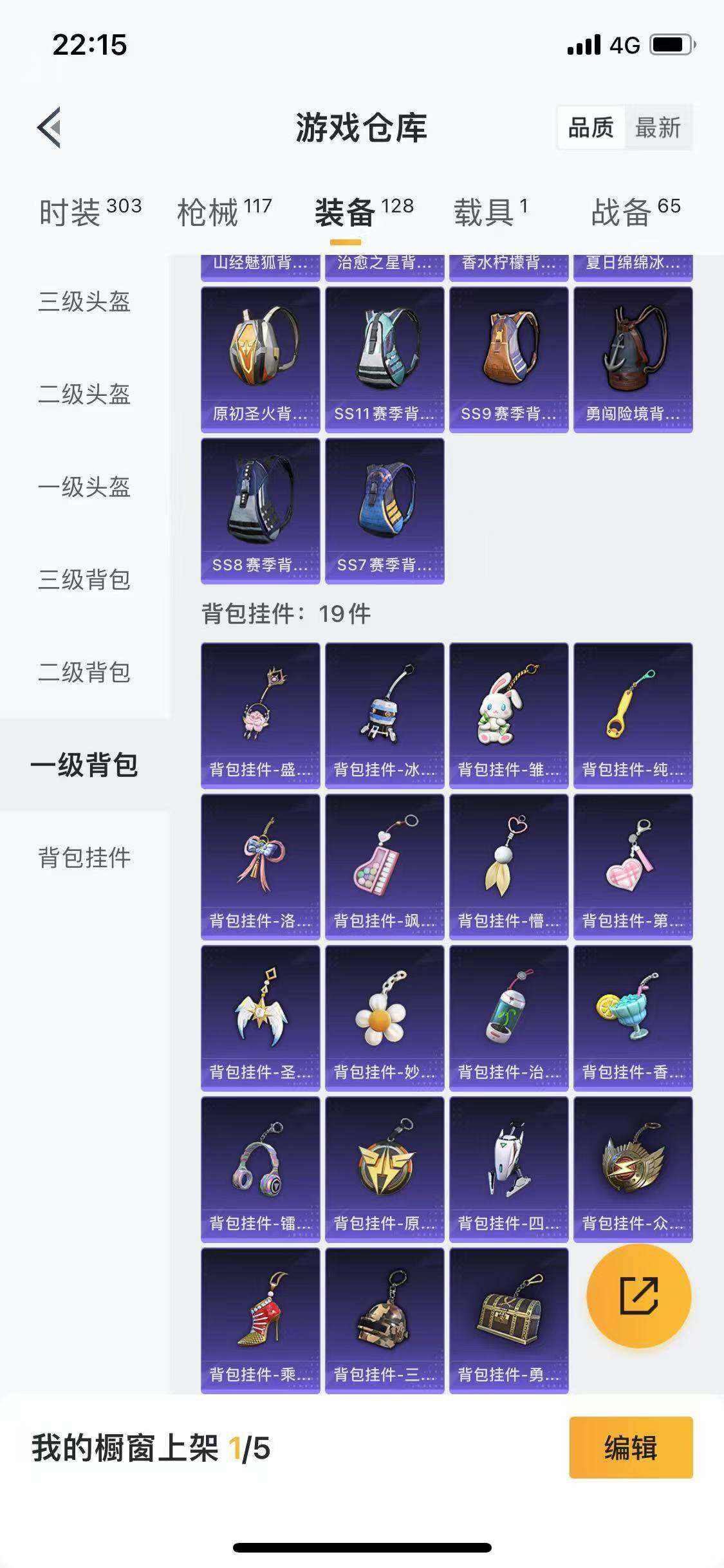The width and height of the screenshot is (724, 1568).
Task: Select the daisy flower pendant 背包挂件-妙
Action: coord(384,1017)
